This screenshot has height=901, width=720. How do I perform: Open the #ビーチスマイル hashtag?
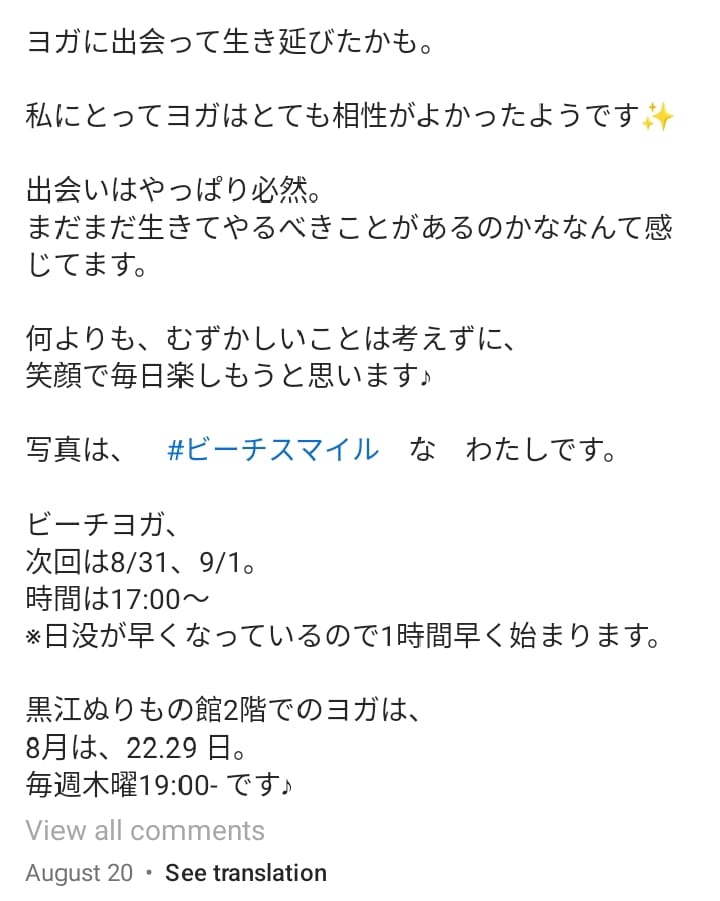[273, 450]
